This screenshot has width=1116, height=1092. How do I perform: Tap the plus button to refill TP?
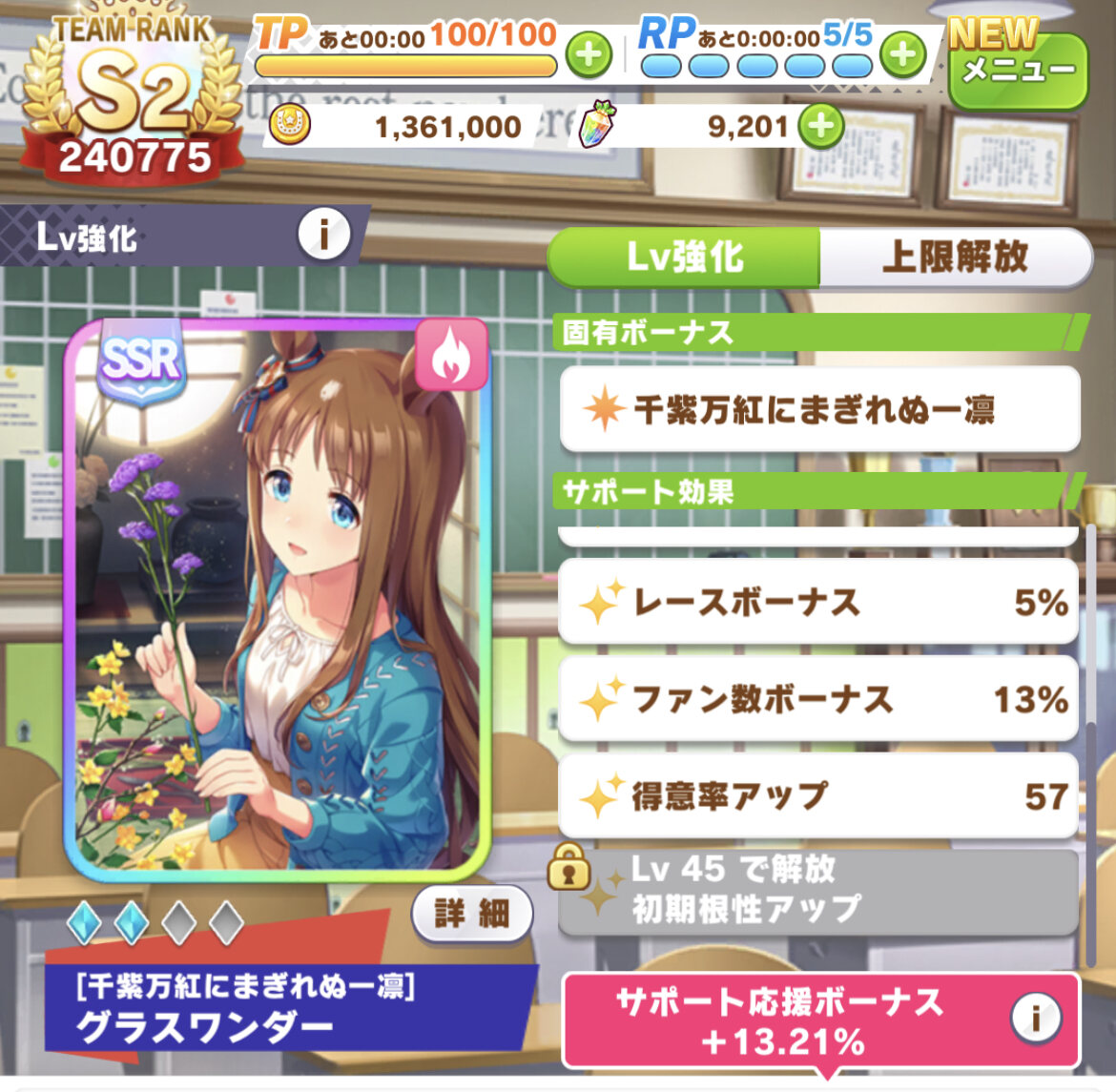click(x=589, y=55)
